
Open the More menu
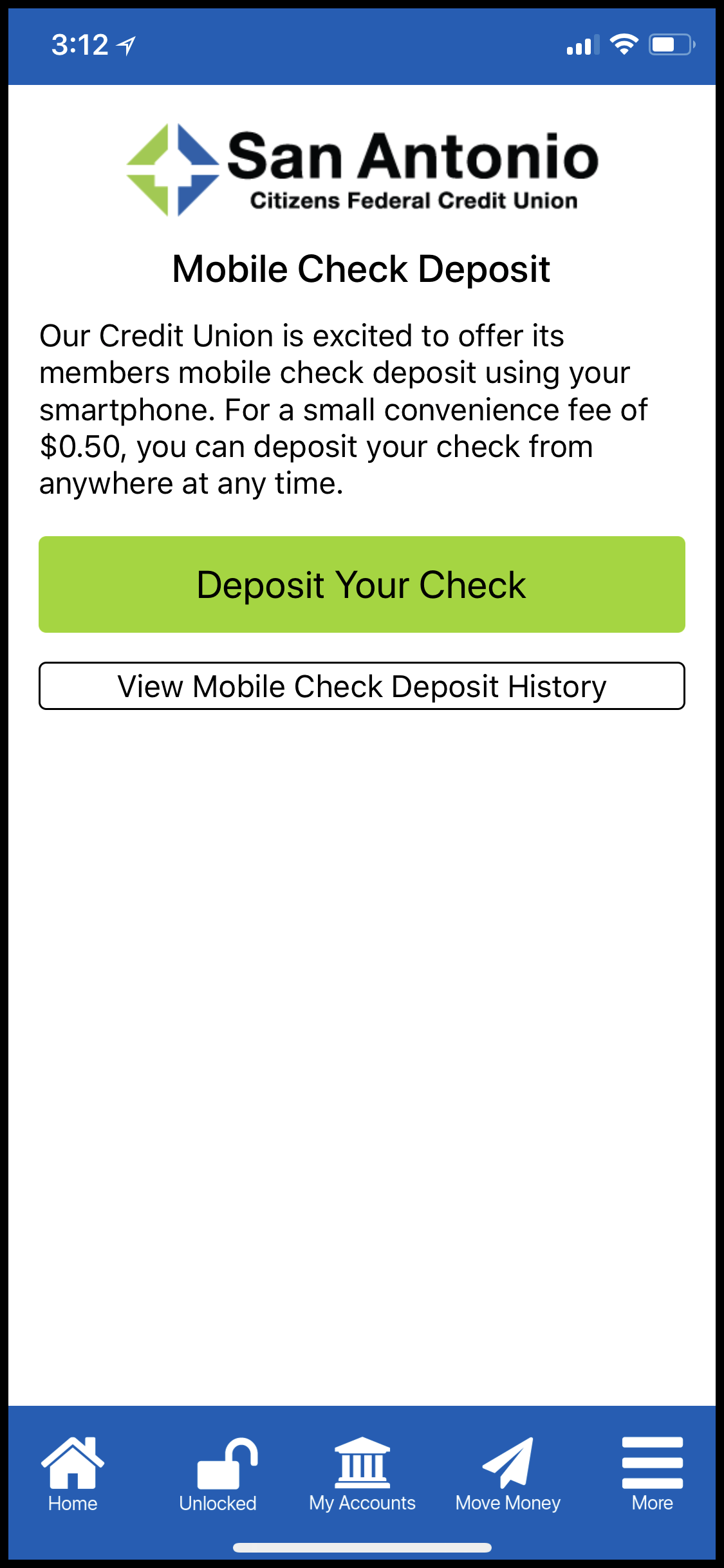pos(652,1474)
